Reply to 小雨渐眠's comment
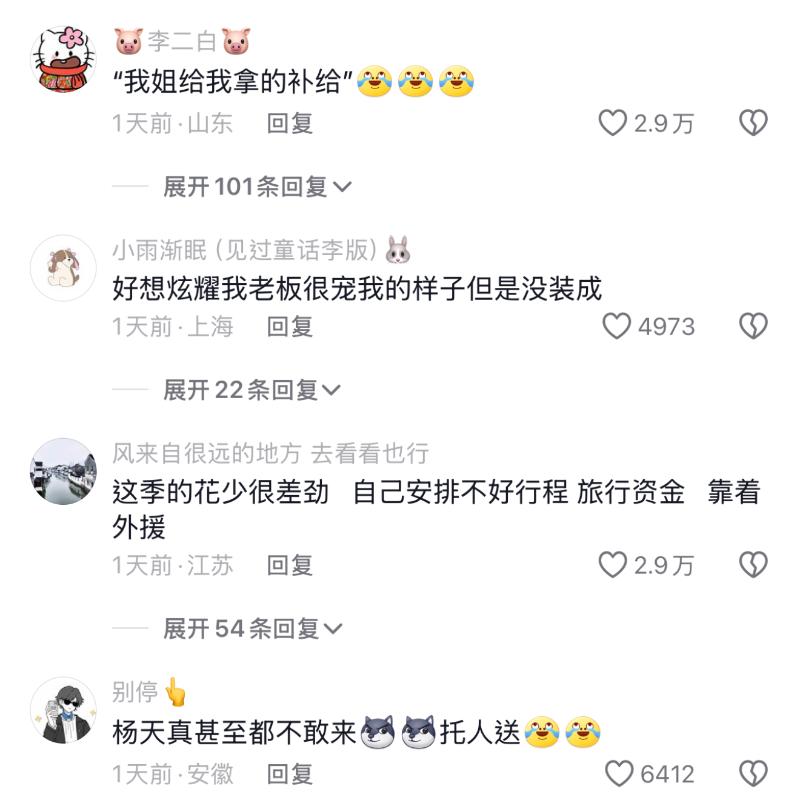The width and height of the screenshot is (800, 806). click(290, 326)
